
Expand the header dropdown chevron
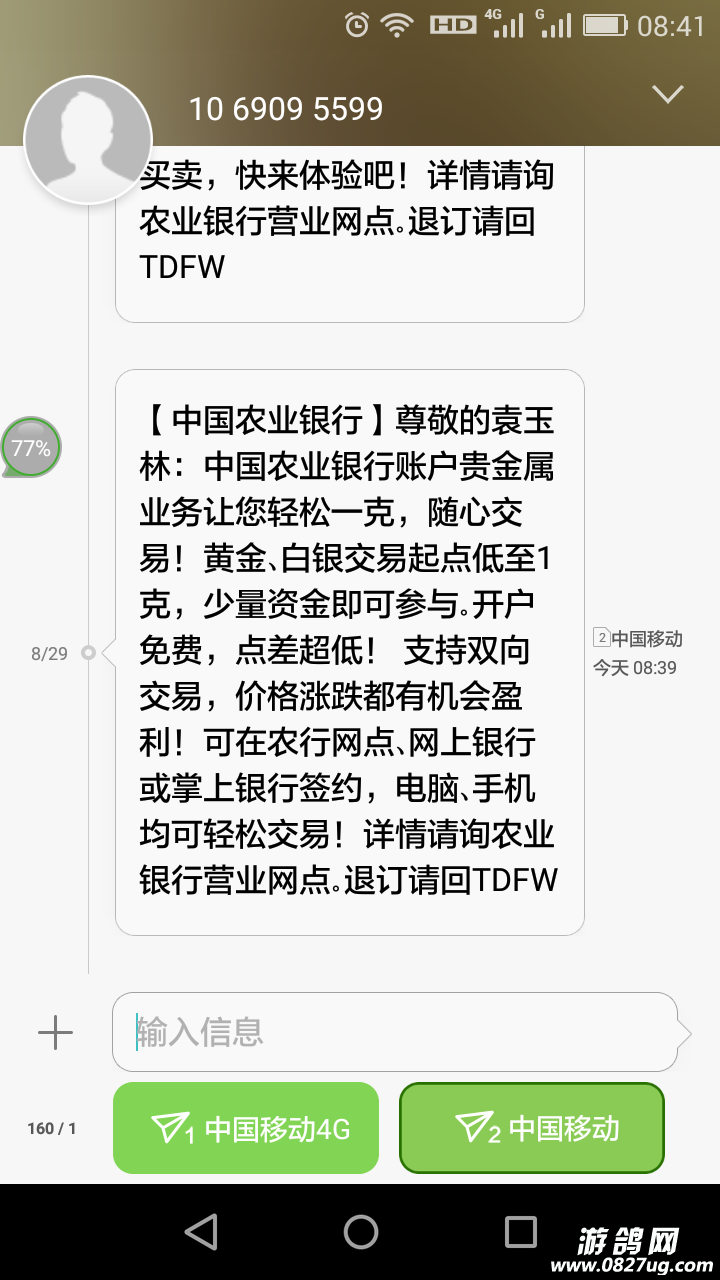pyautogui.click(x=667, y=94)
